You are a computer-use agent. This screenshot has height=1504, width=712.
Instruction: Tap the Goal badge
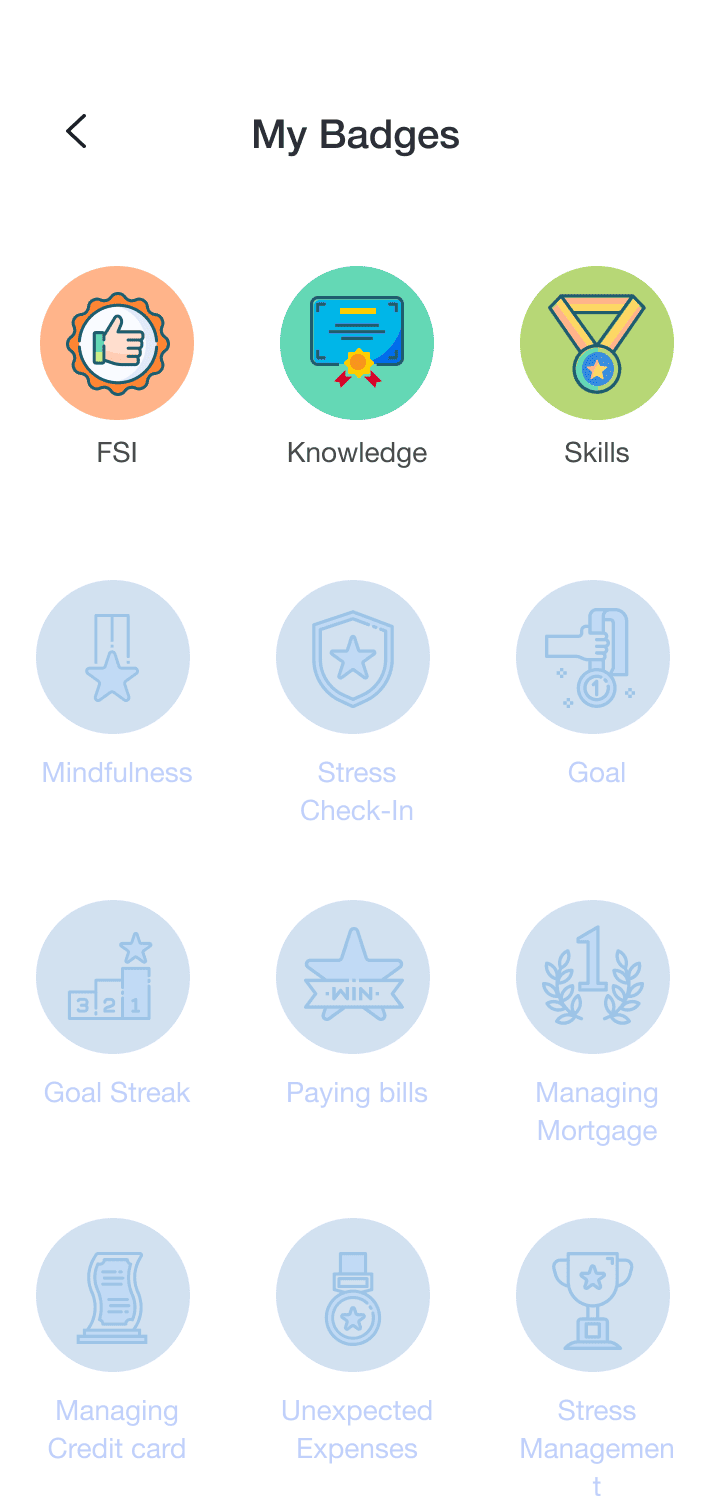click(x=593, y=657)
